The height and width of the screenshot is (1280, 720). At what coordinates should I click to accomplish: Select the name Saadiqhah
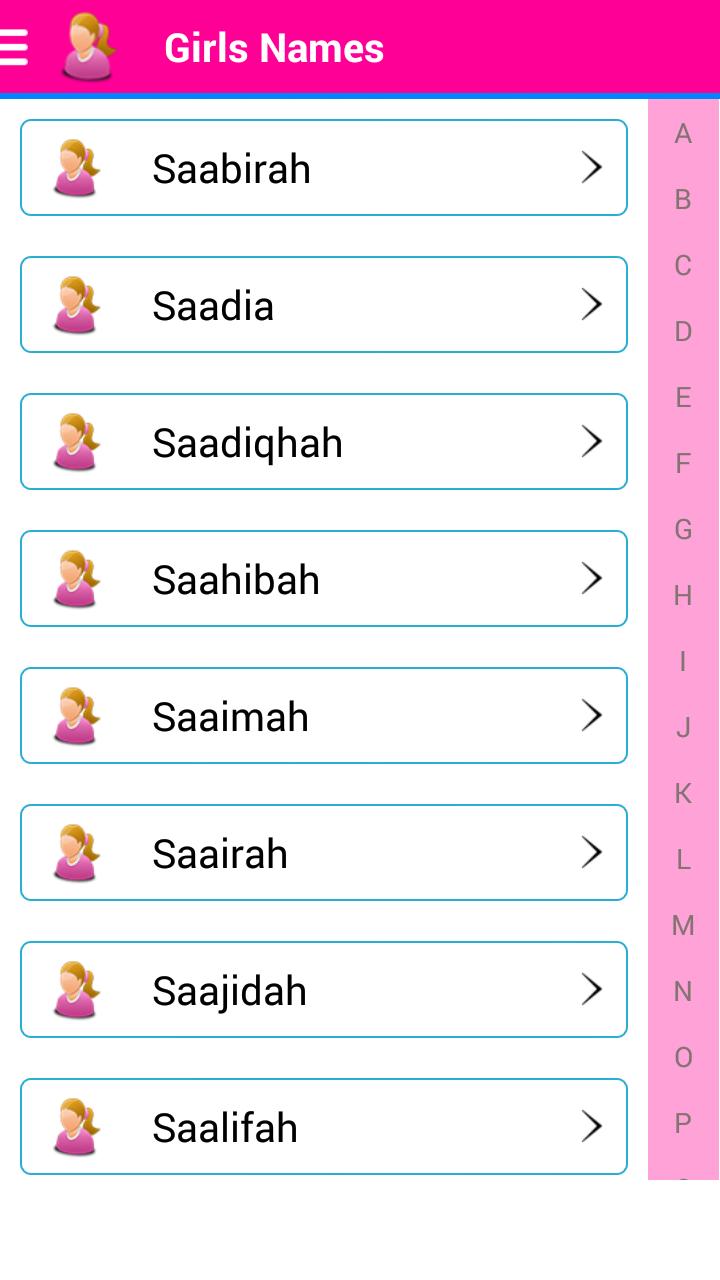click(323, 442)
